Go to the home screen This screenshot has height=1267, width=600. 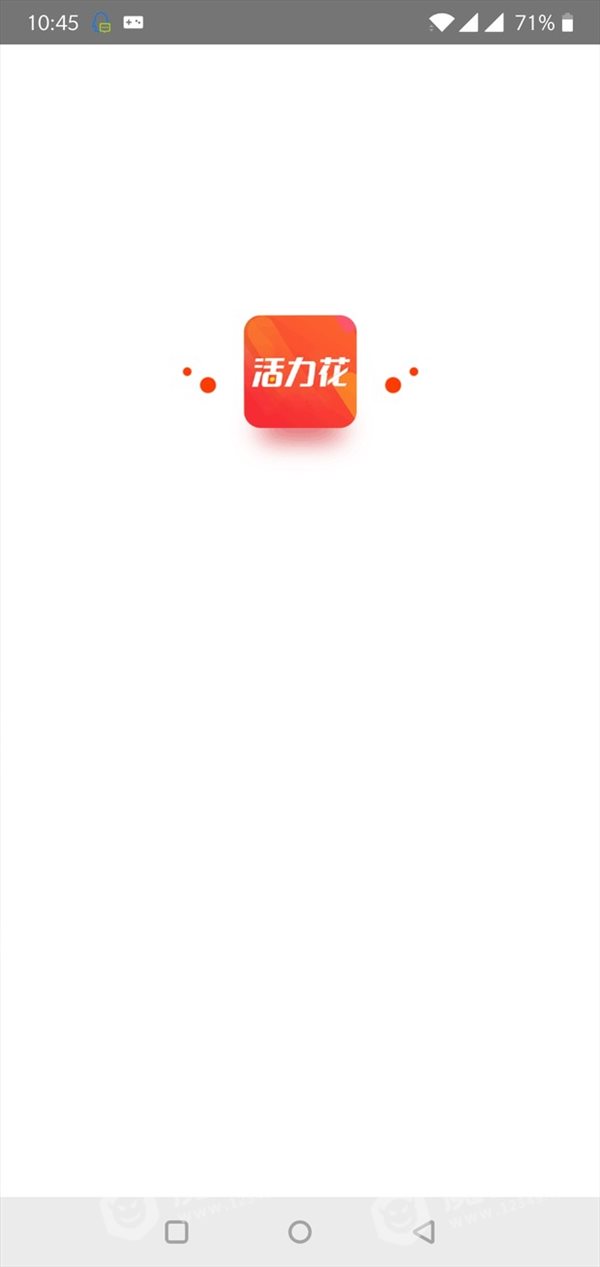(300, 1232)
